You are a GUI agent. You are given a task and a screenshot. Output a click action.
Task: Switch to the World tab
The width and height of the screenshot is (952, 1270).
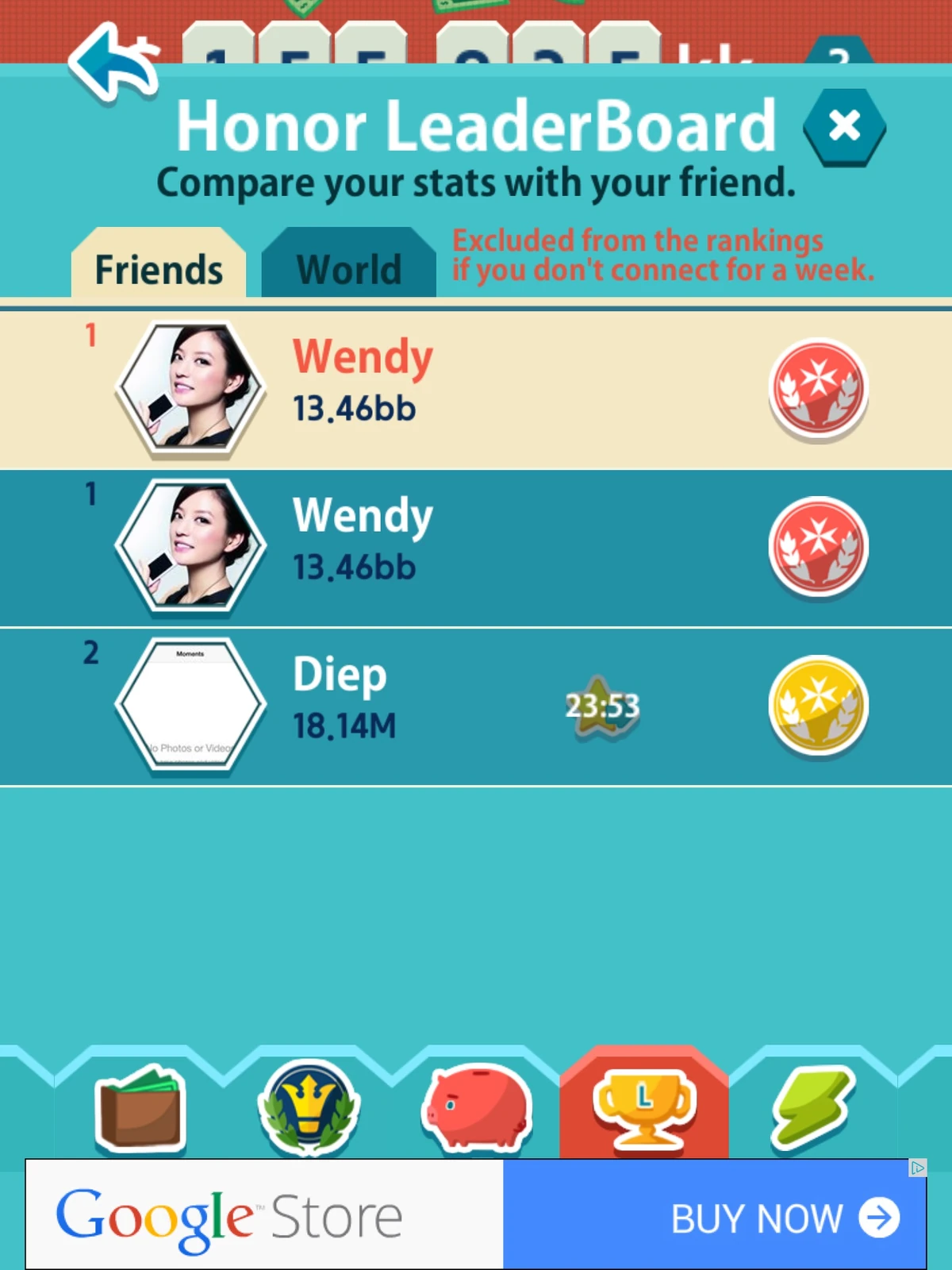coord(347,268)
